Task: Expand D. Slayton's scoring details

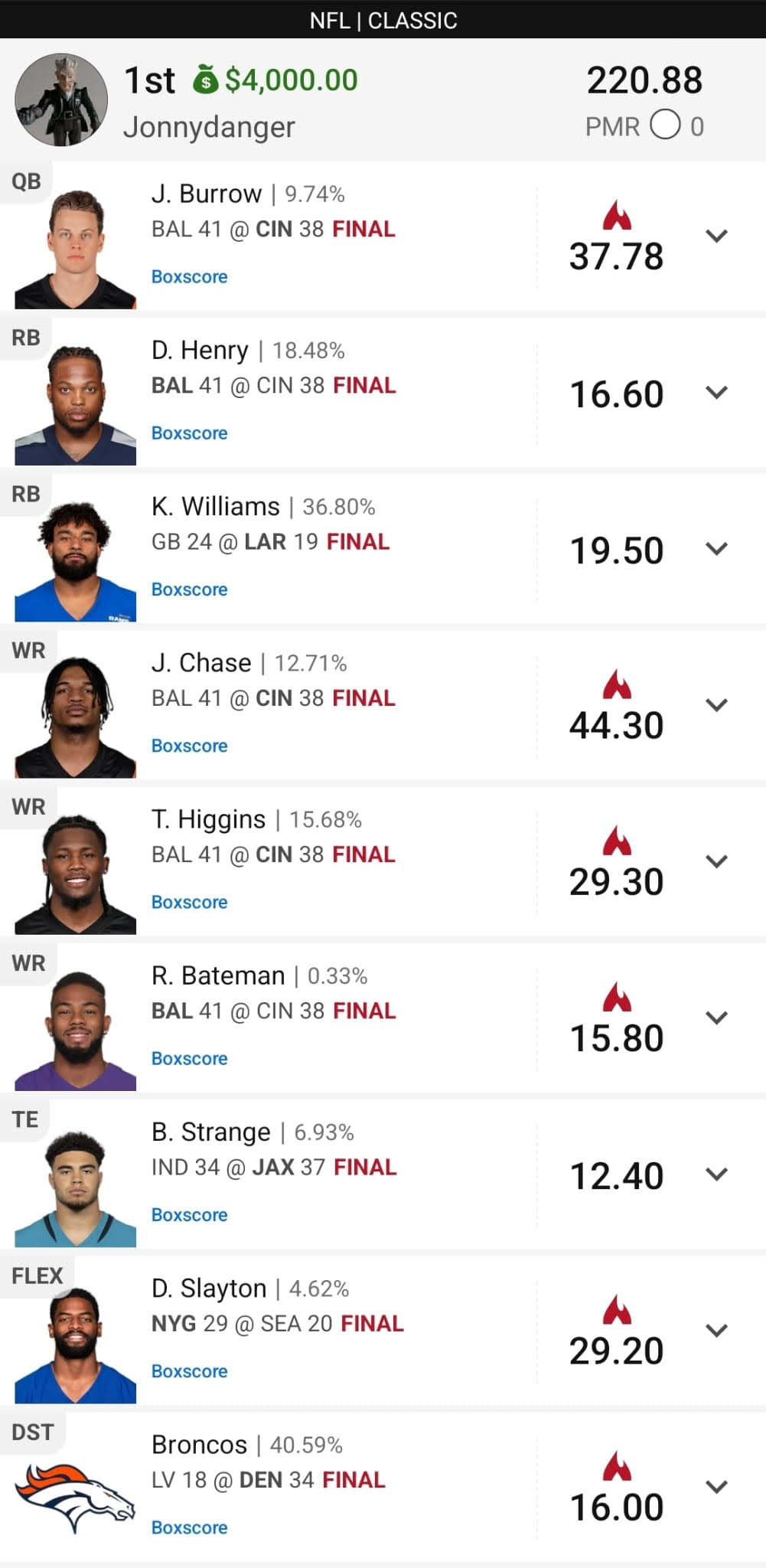Action: tap(716, 1330)
